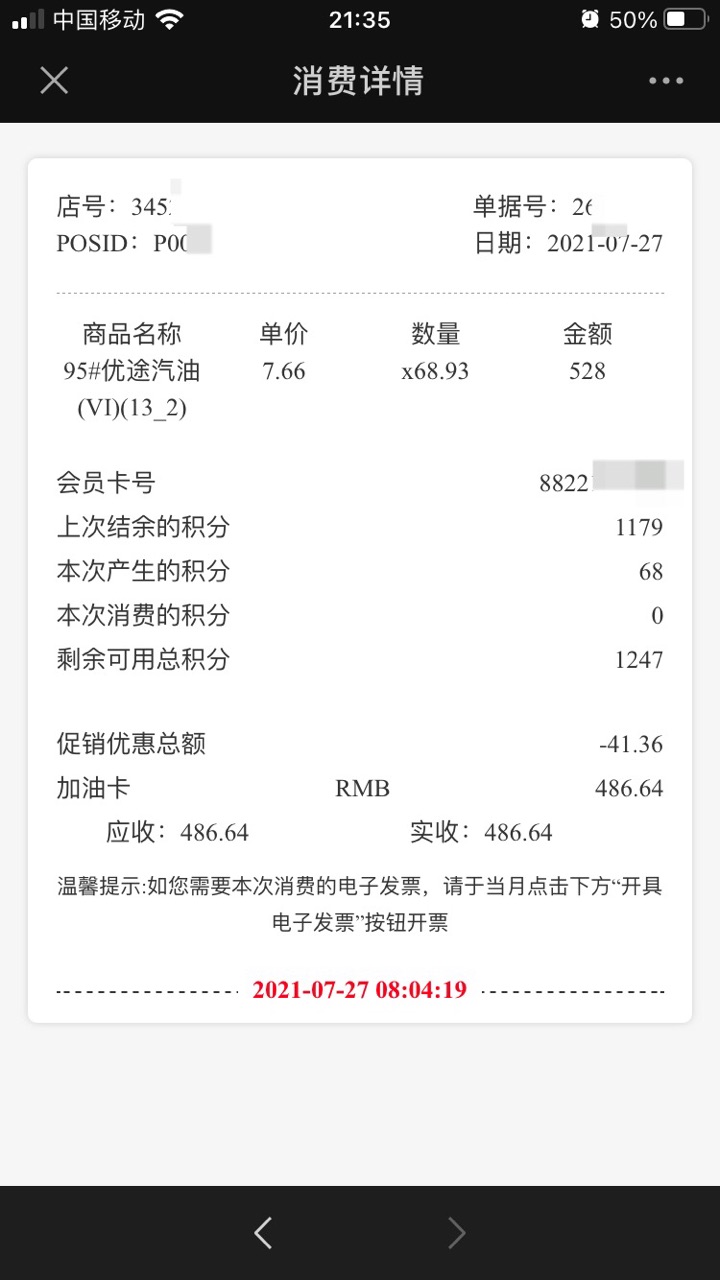Close the 消费详情 page
Screen dimensions: 720x1280
click(54, 81)
